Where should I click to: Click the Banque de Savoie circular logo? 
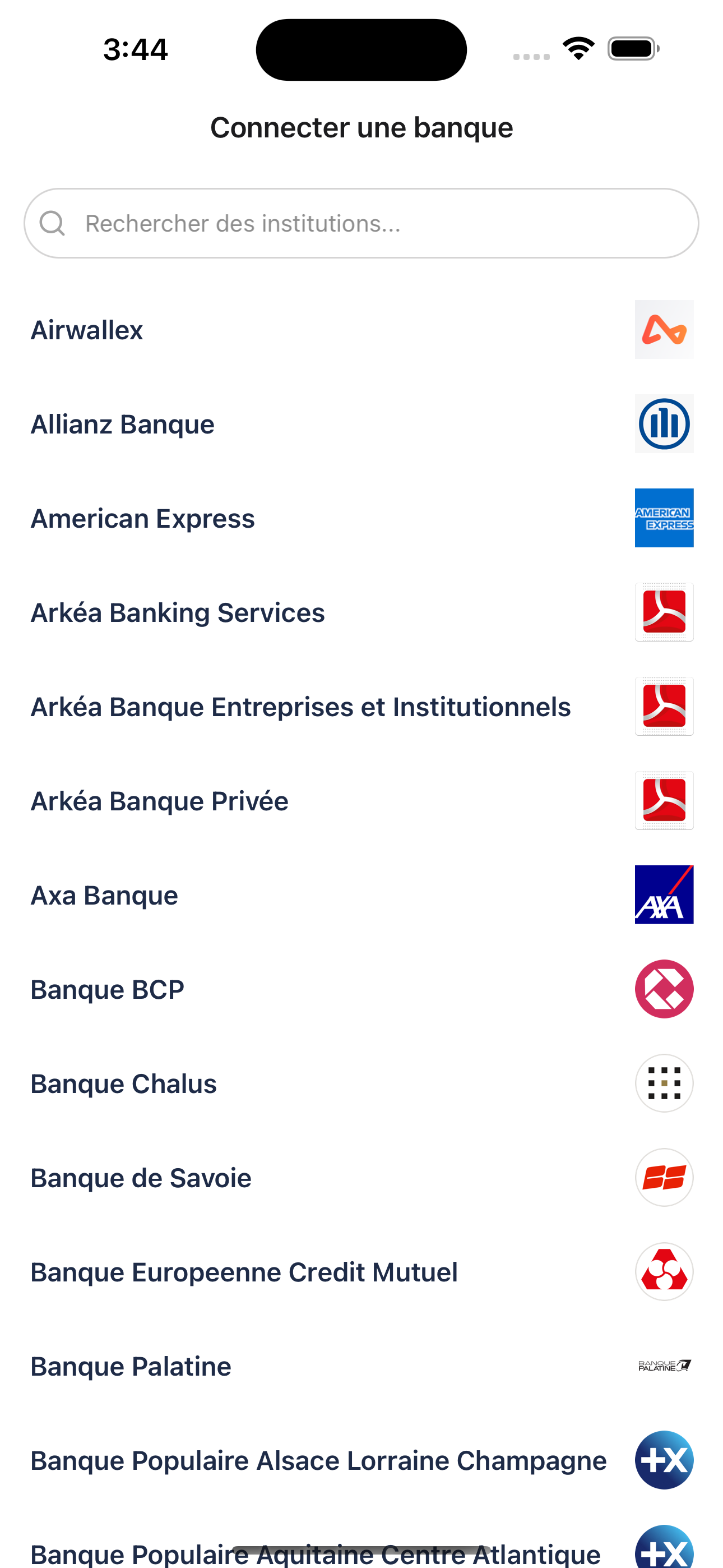click(664, 1177)
